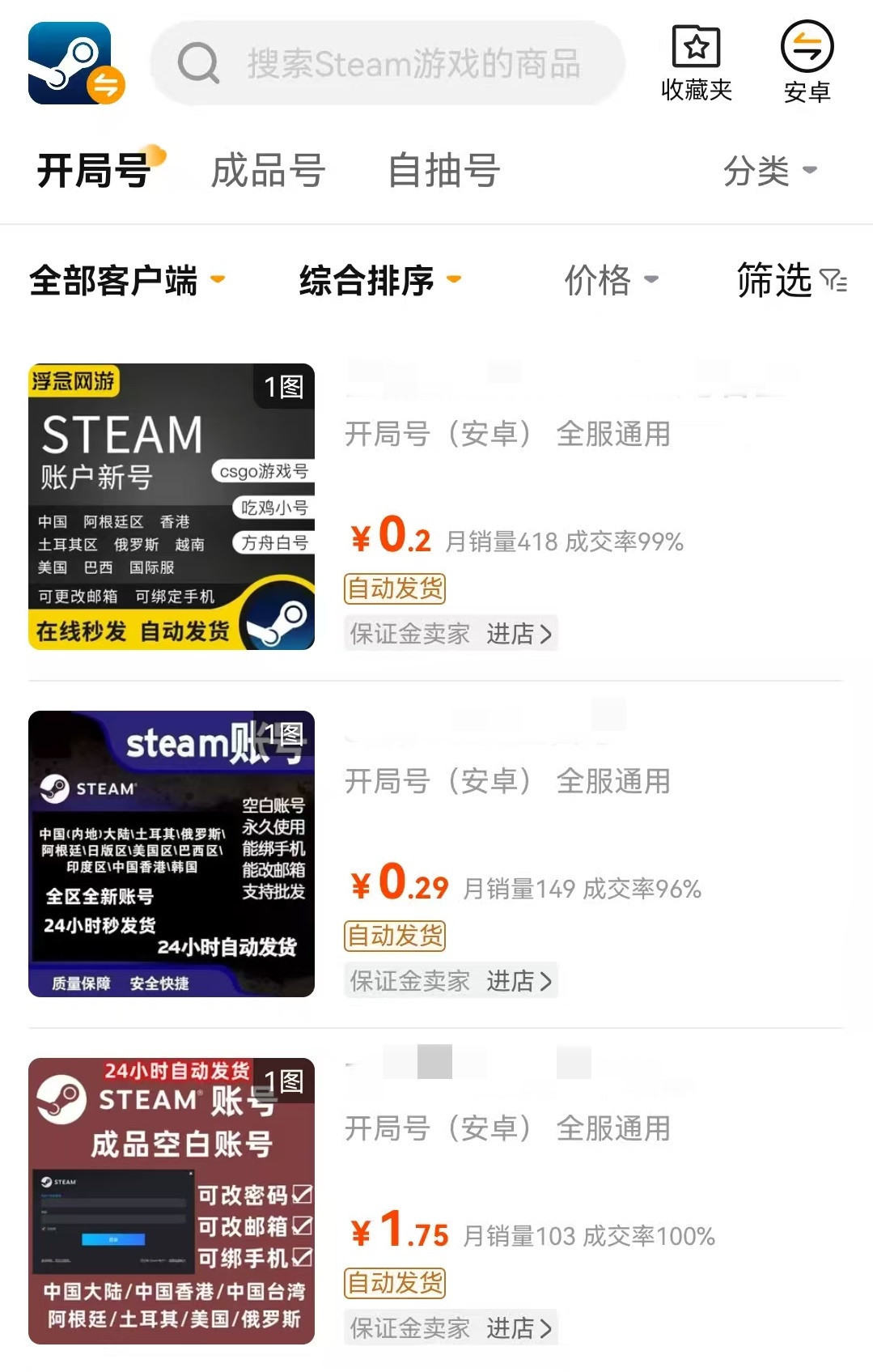This screenshot has height=1372, width=873.
Task: Open the ¥1.75 成品空白账号 listing
Action: [172, 1201]
